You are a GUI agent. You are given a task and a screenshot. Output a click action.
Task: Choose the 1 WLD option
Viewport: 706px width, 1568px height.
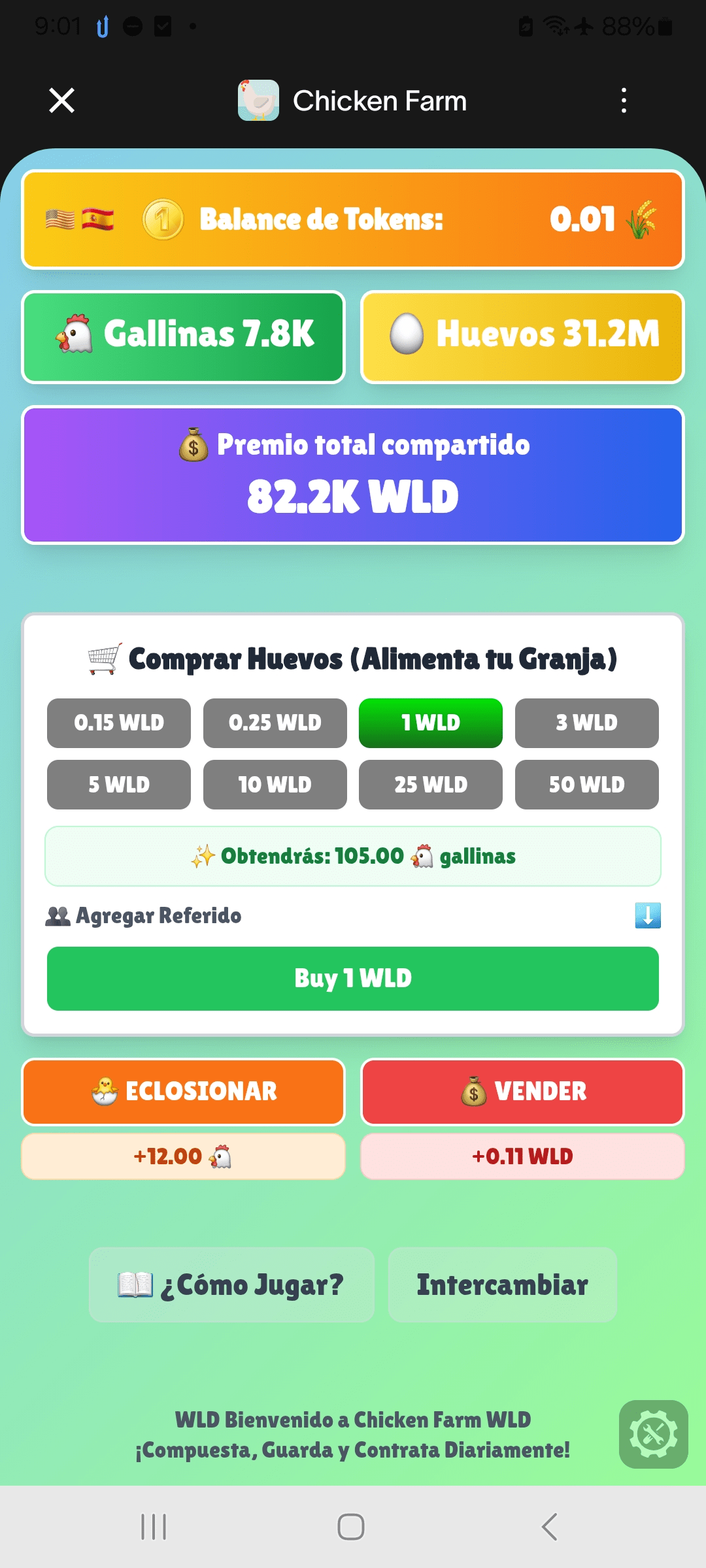coord(431,723)
